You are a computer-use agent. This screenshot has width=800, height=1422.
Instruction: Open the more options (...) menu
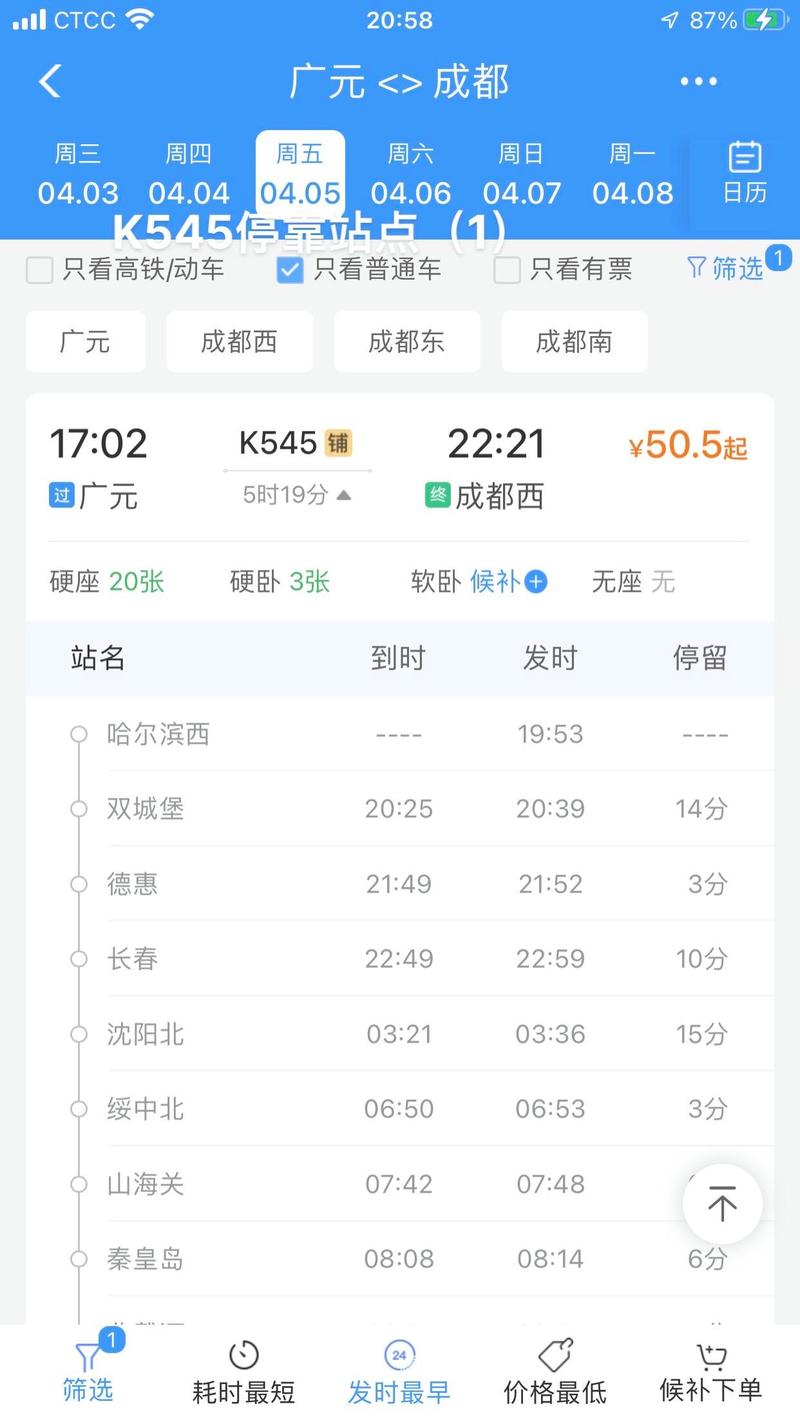tap(697, 80)
